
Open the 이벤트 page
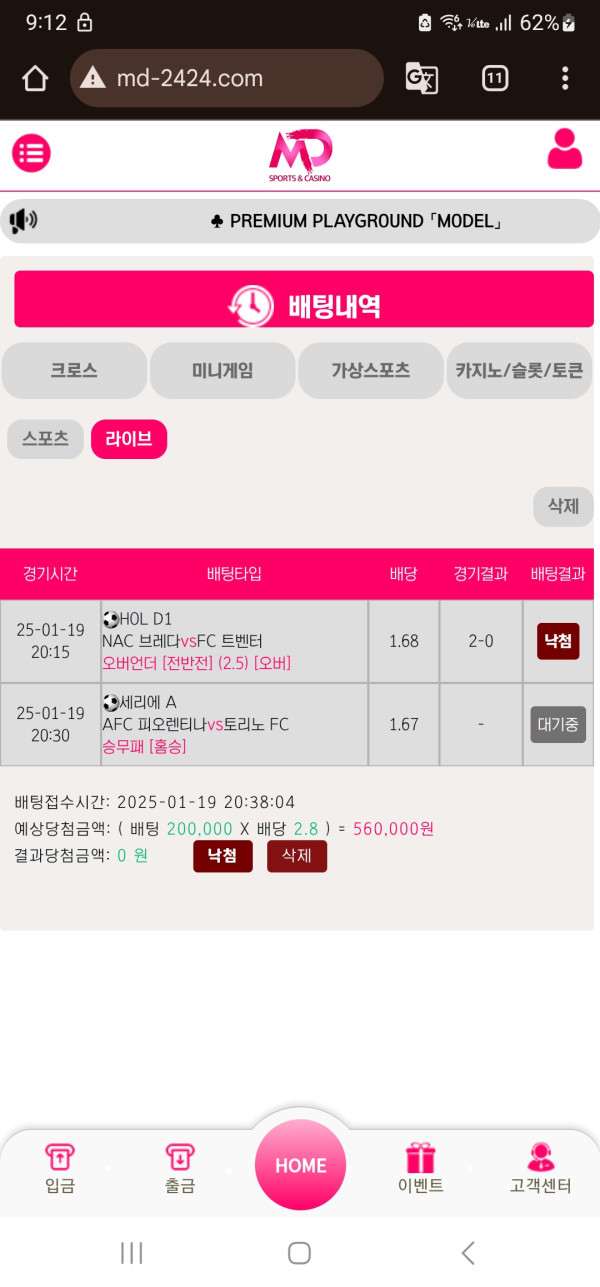pyautogui.click(x=420, y=1169)
